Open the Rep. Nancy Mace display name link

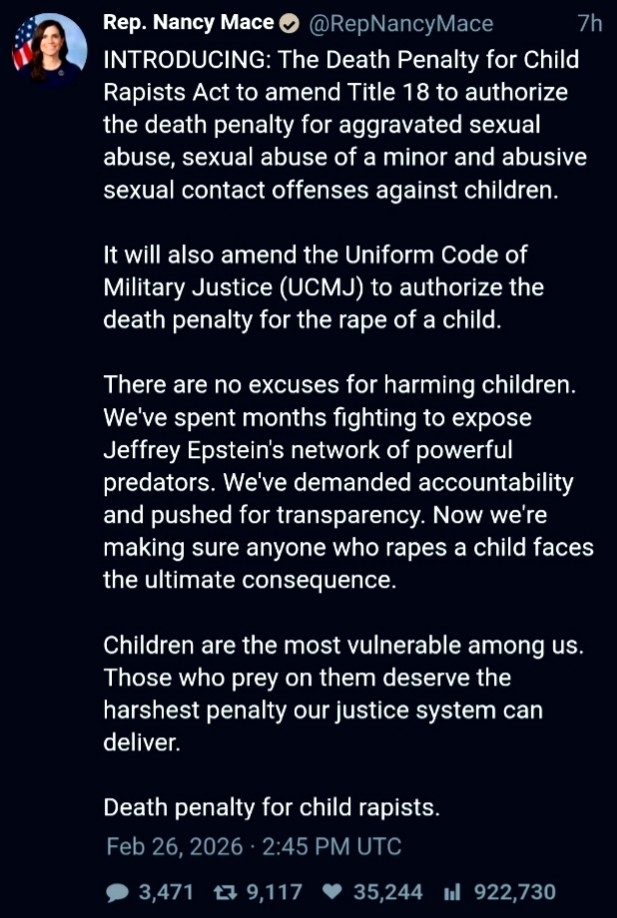189,23
